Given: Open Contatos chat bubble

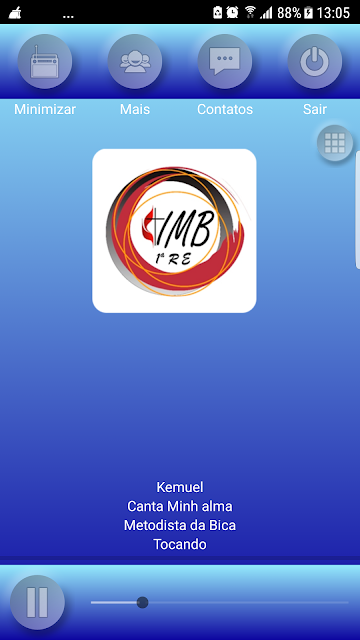Looking at the screenshot, I should 225,62.
